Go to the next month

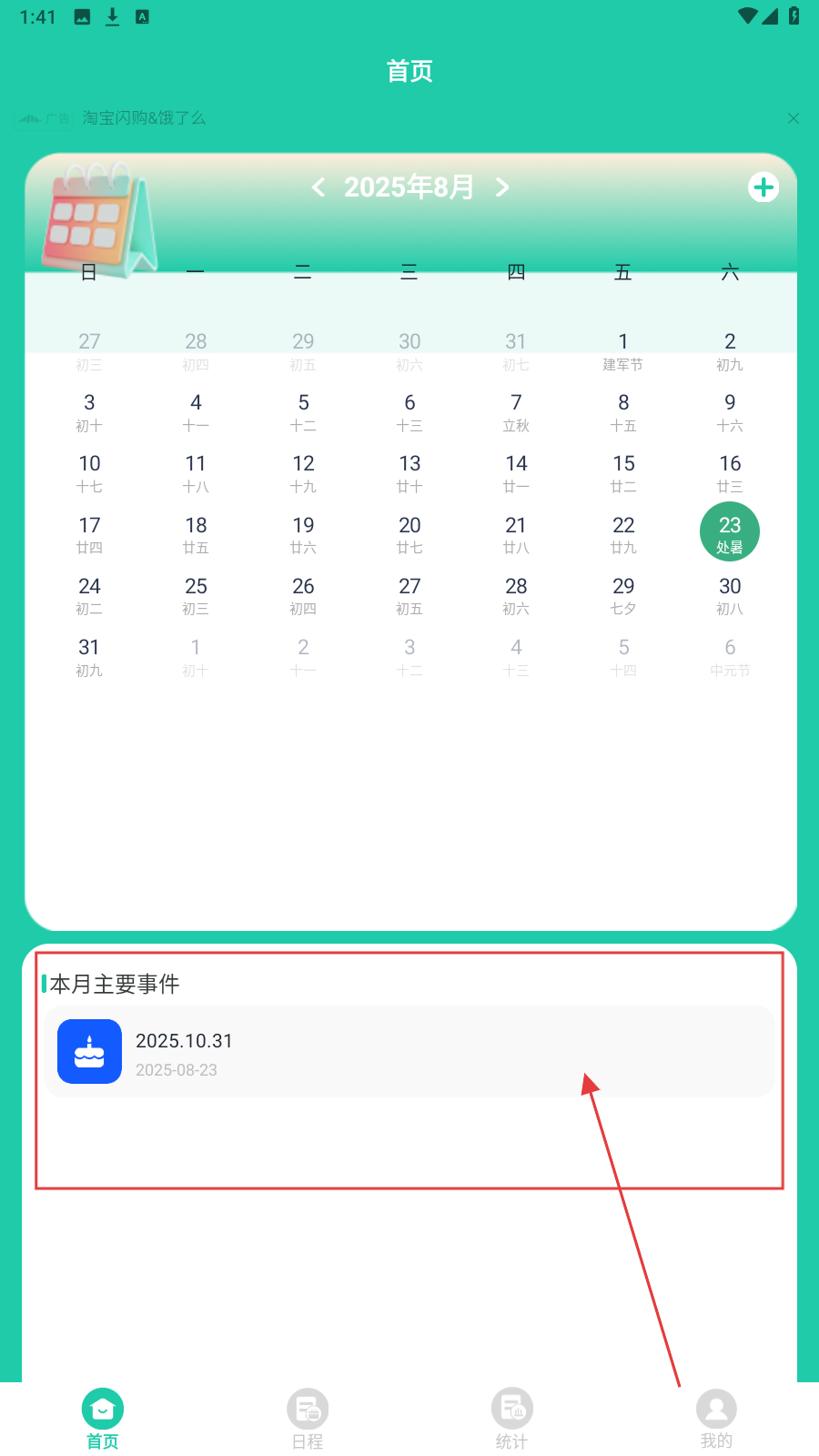[502, 187]
